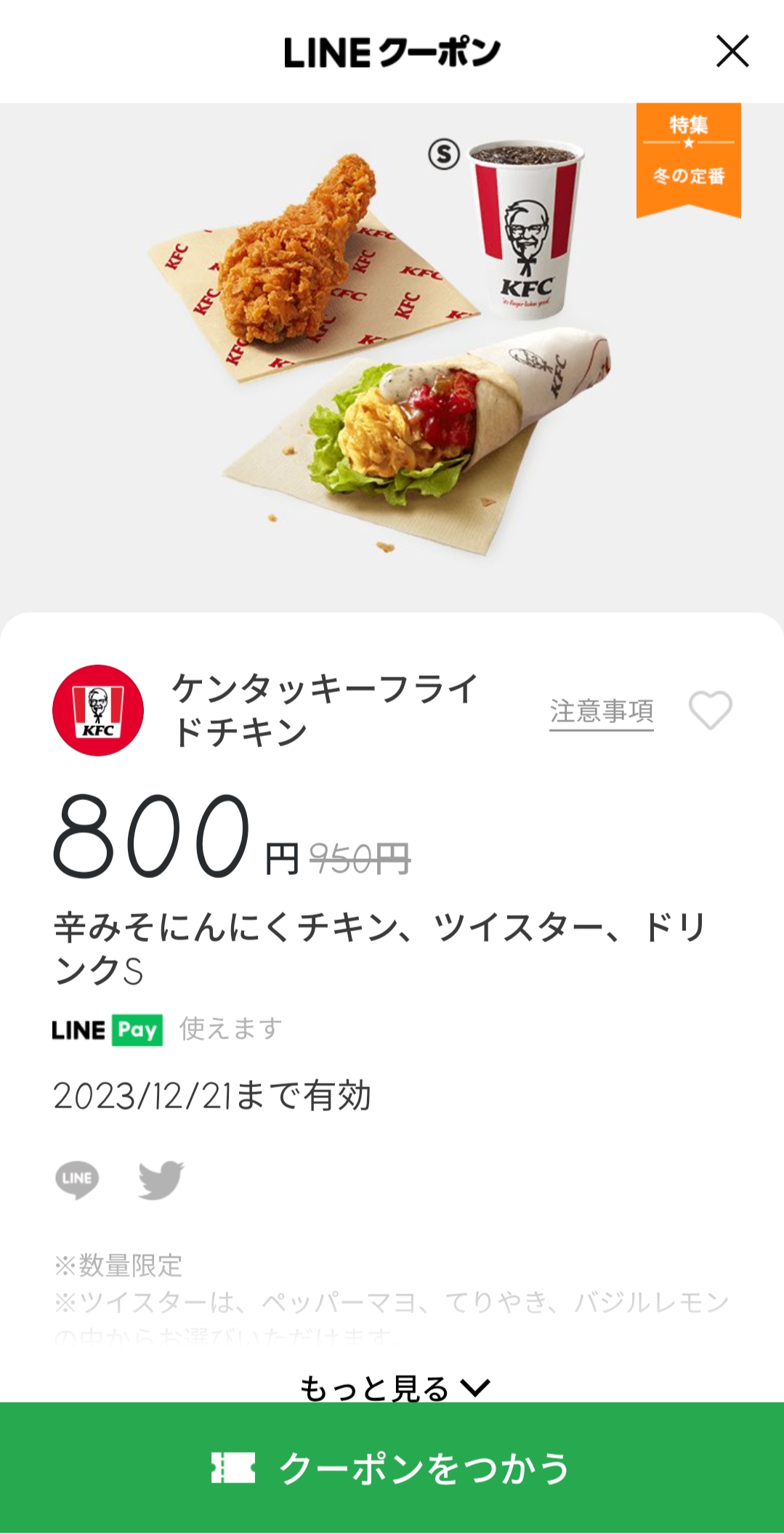Use the coupon with クーポンをつかう
The width and height of the screenshot is (784, 1534).
[x=392, y=1468]
